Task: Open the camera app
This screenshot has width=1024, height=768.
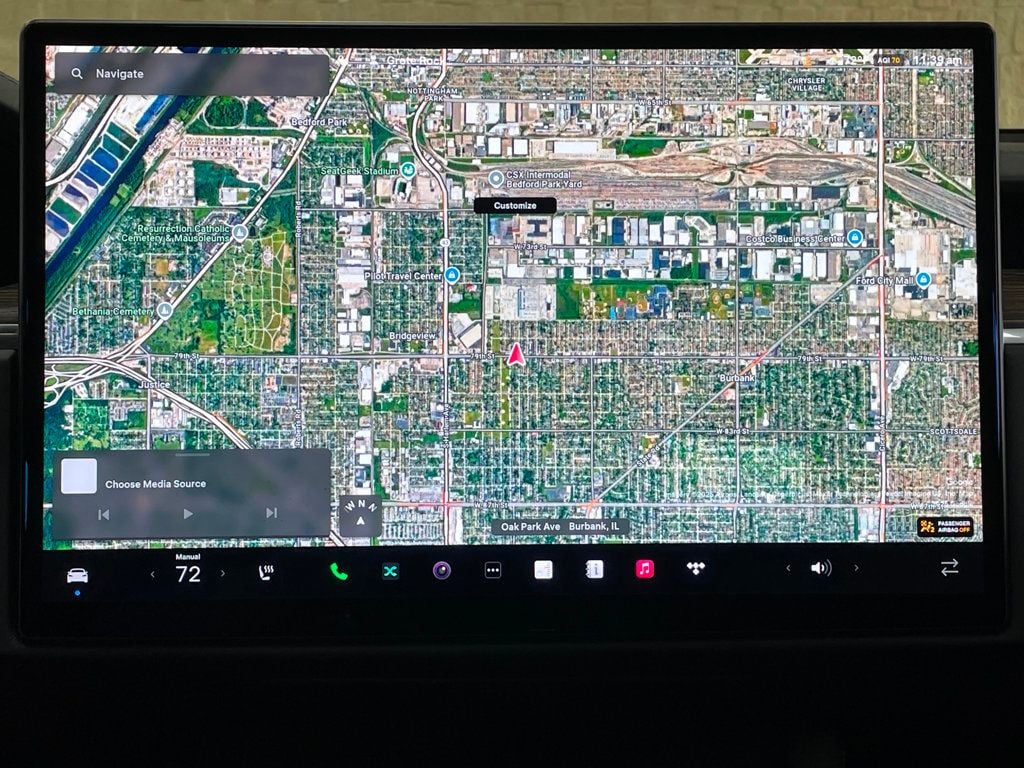Action: coord(441,570)
